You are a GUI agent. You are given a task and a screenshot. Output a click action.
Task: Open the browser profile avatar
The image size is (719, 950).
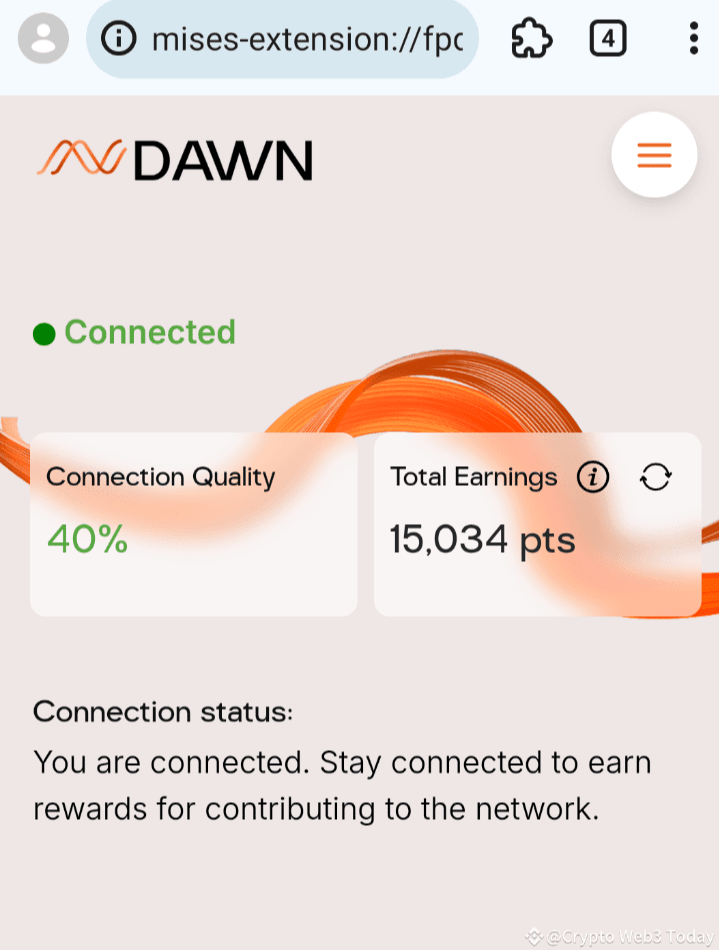point(43,39)
